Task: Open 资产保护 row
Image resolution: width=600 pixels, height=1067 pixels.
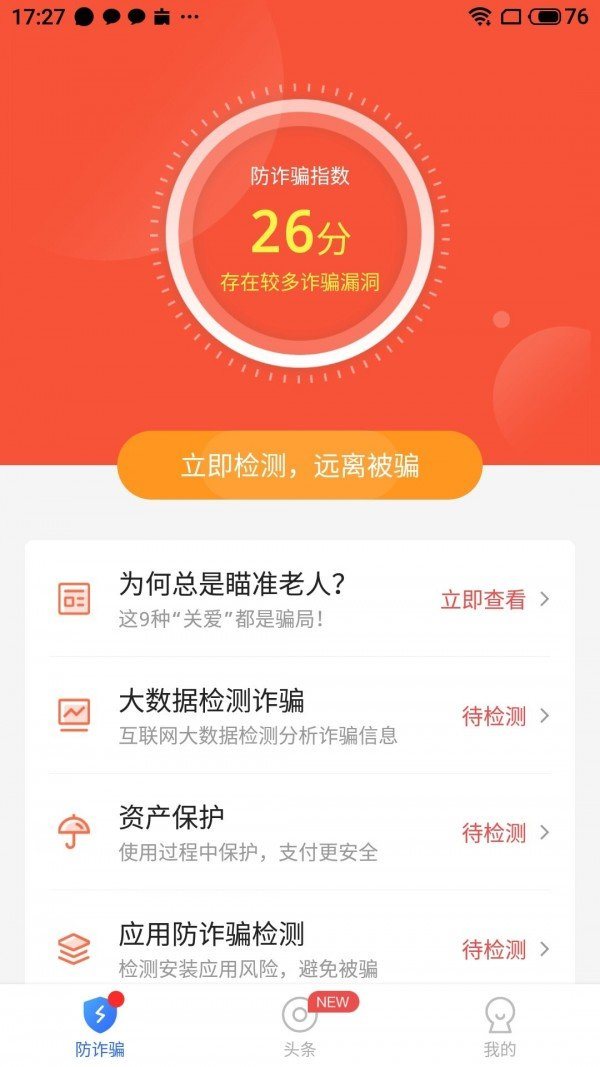Action: (300, 832)
